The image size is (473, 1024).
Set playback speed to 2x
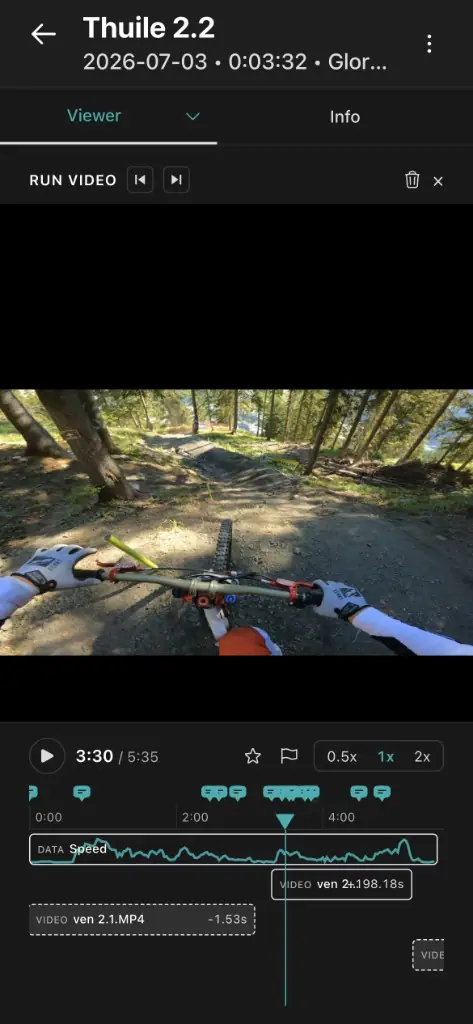point(422,757)
